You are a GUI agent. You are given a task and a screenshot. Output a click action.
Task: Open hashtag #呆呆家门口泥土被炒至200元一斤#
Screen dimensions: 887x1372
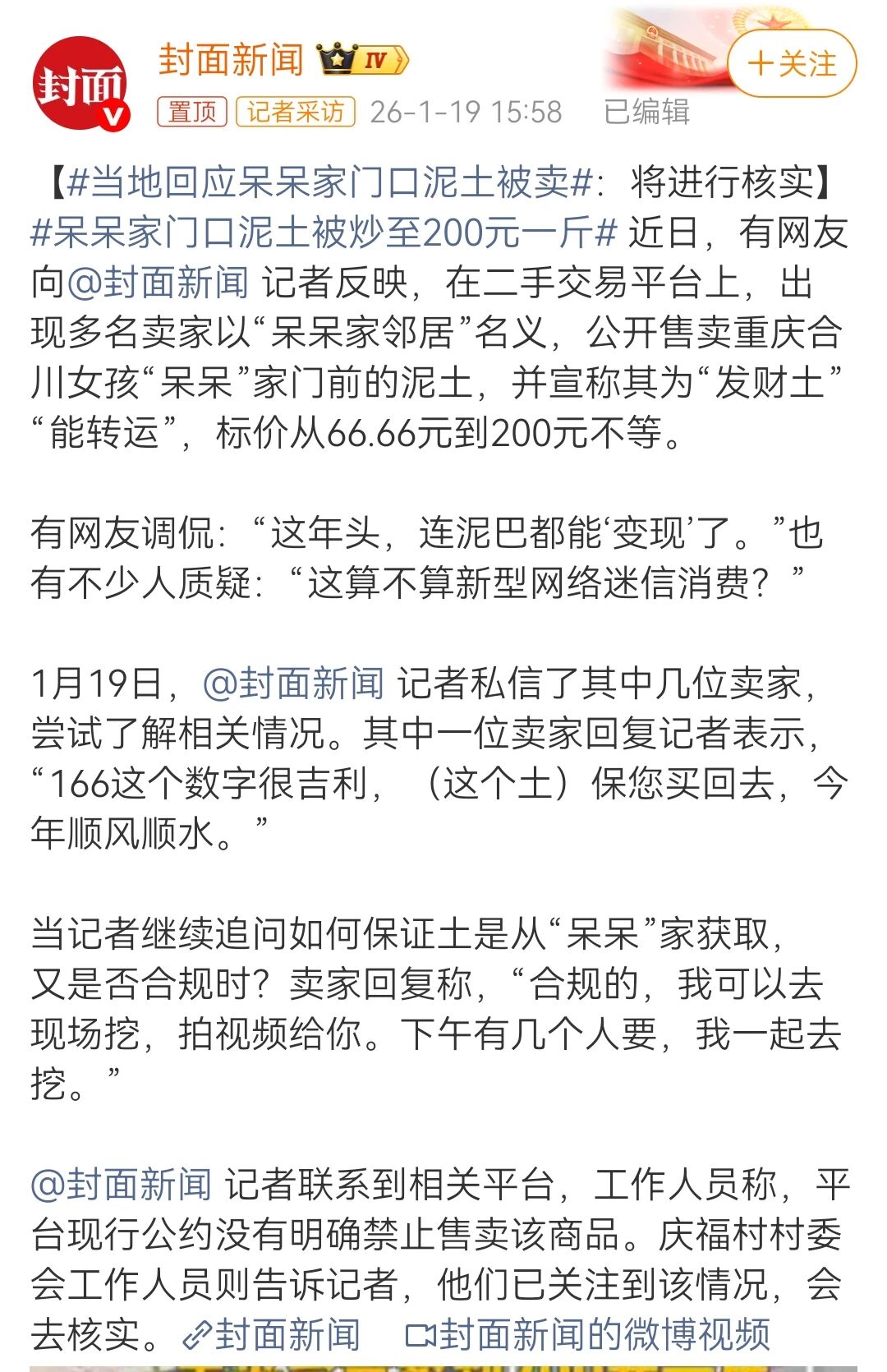(324, 233)
